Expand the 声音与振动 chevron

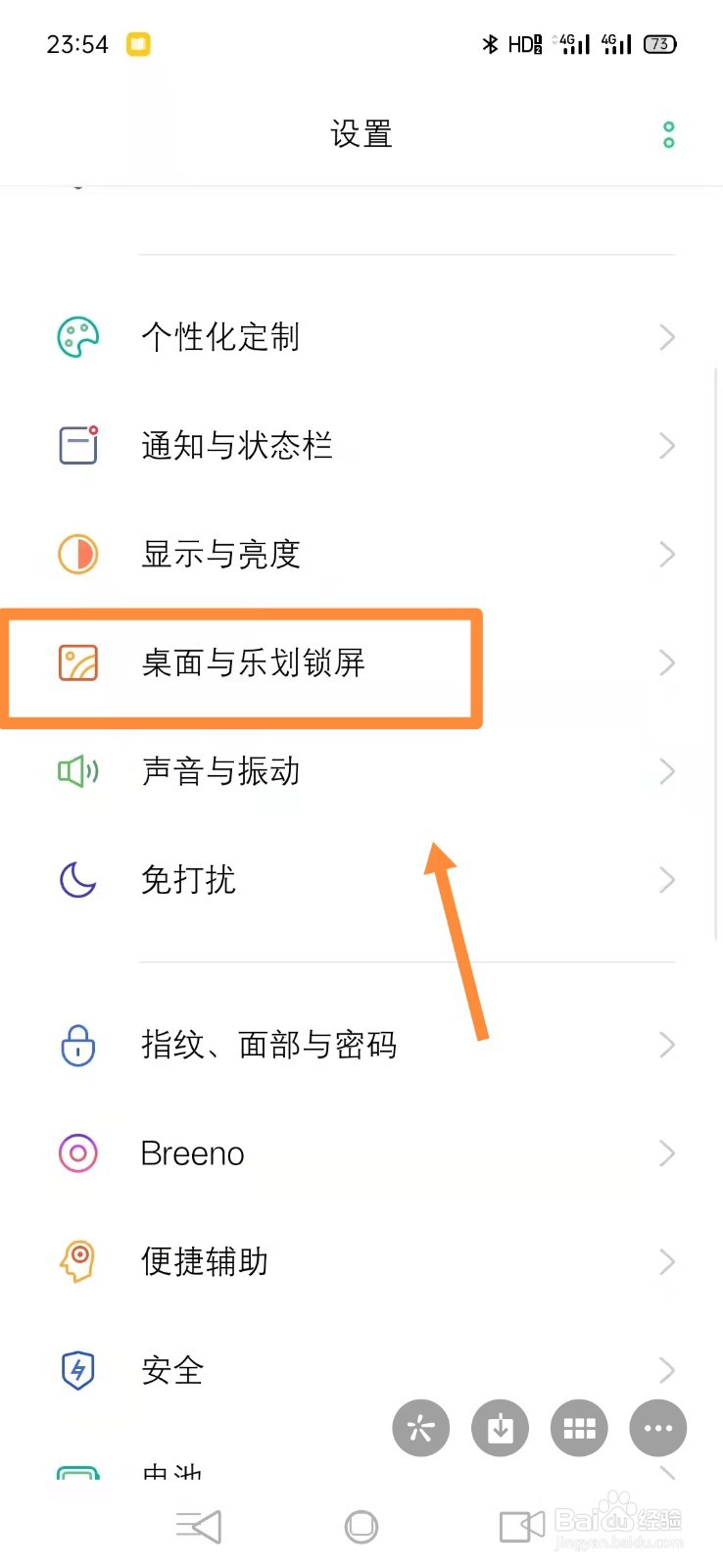coord(666,771)
